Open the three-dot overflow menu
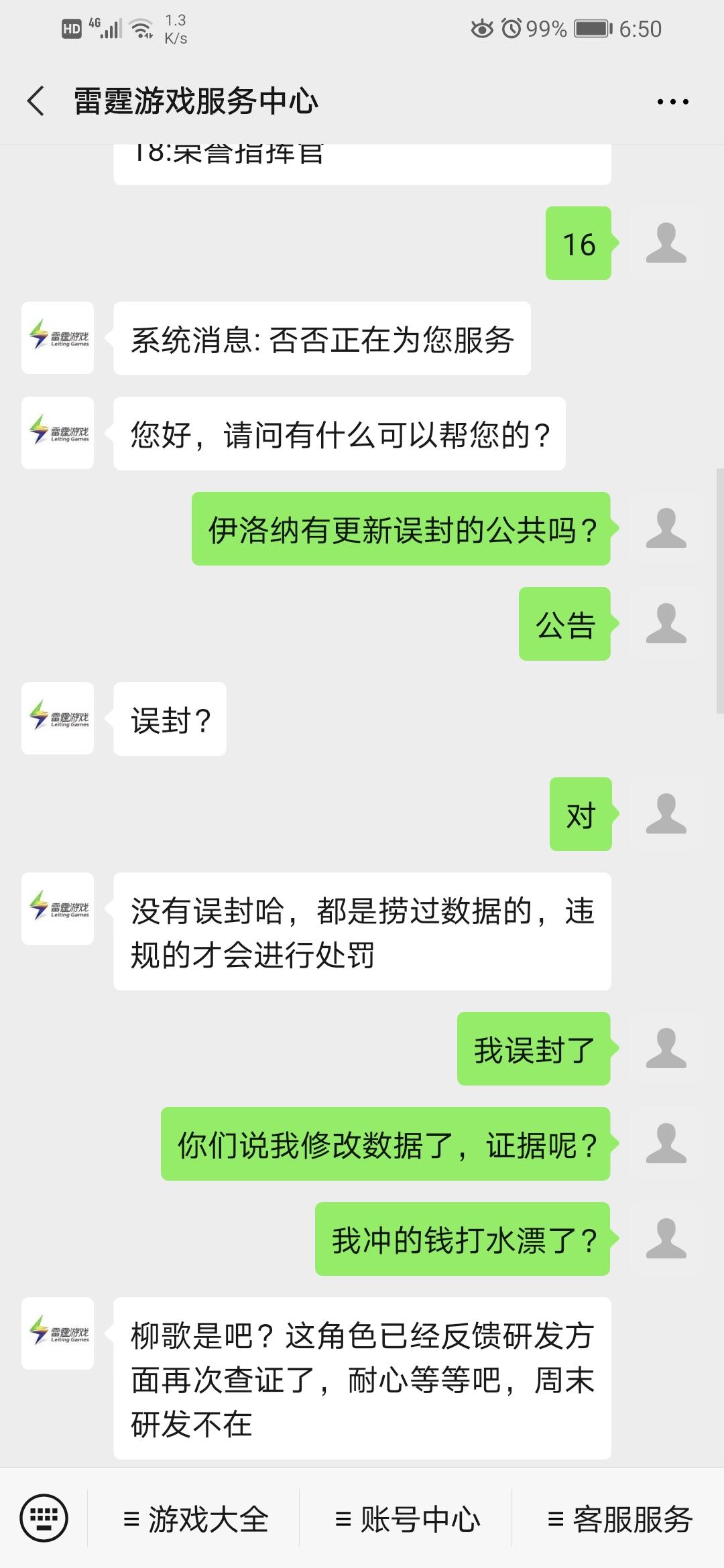The height and width of the screenshot is (1568, 724). pyautogui.click(x=672, y=102)
